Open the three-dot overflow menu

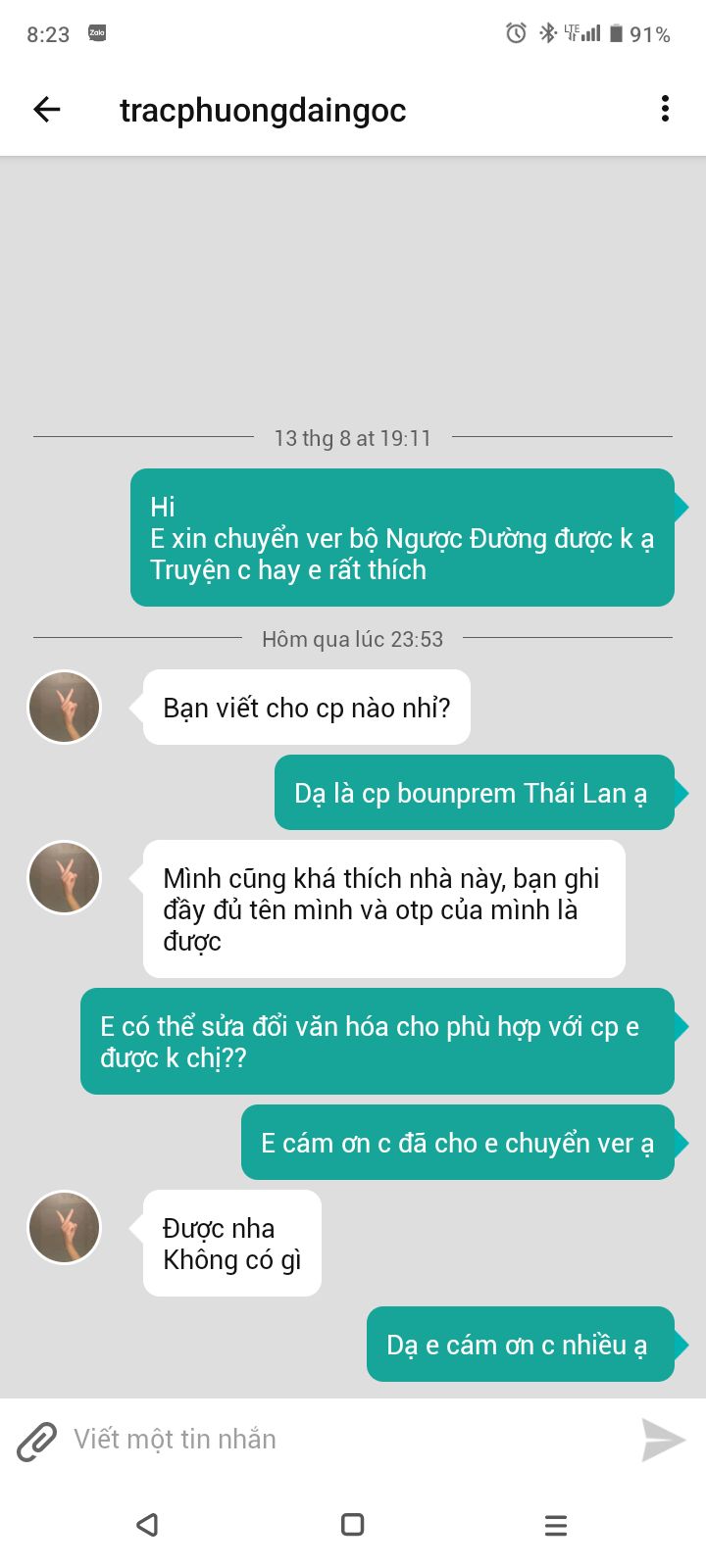[665, 109]
